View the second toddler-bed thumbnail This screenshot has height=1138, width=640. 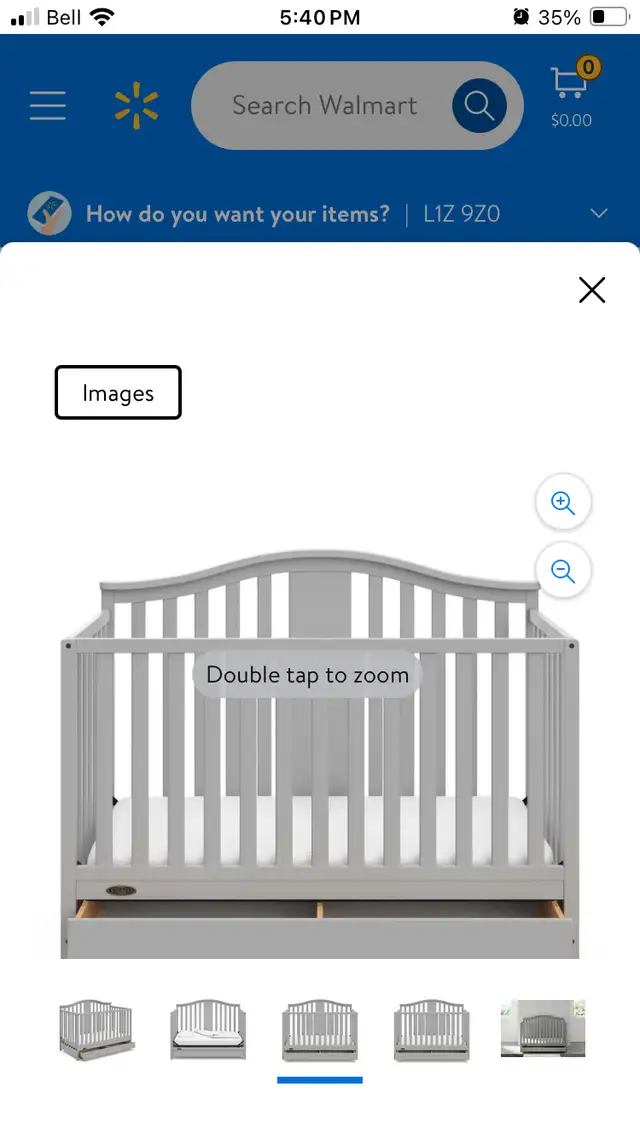(208, 1029)
